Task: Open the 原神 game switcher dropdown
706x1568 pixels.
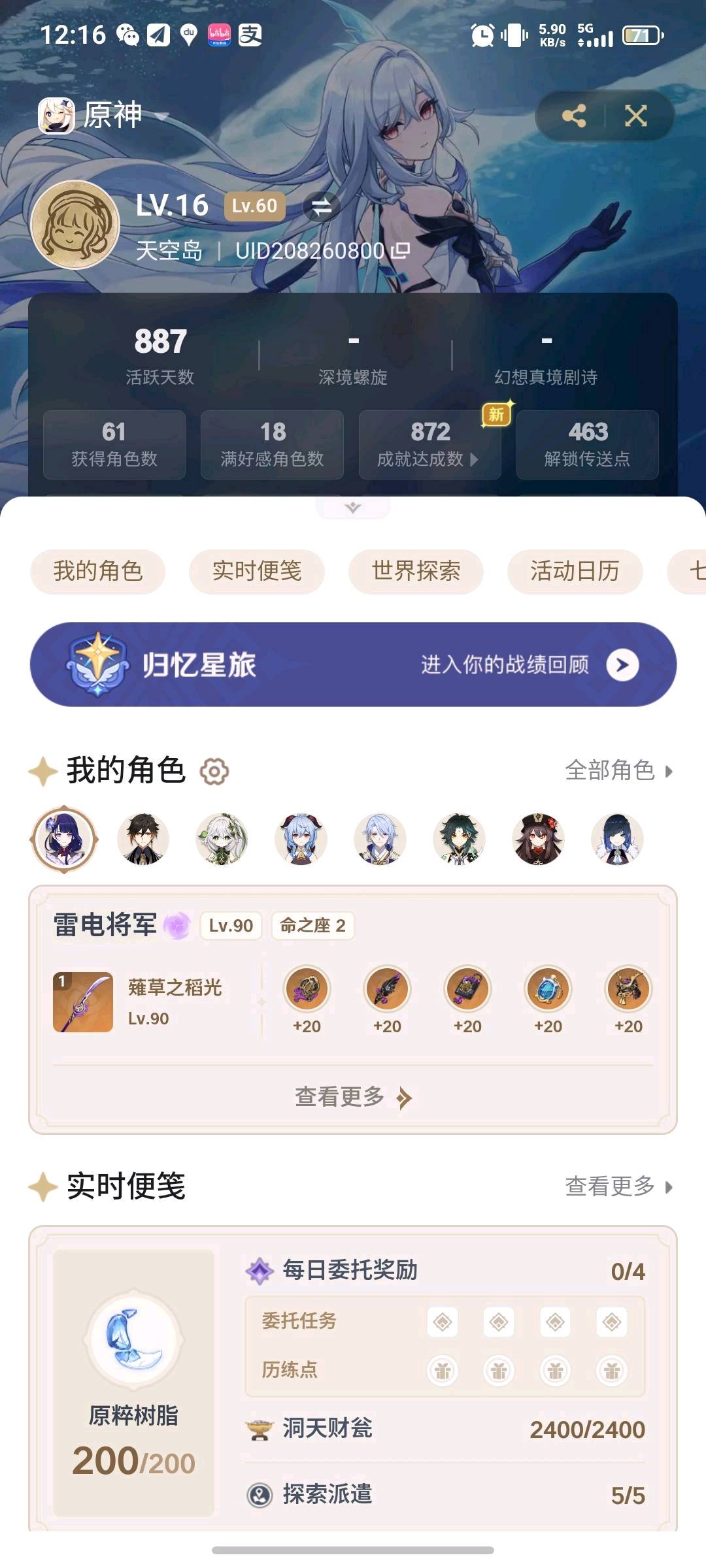Action: (105, 116)
